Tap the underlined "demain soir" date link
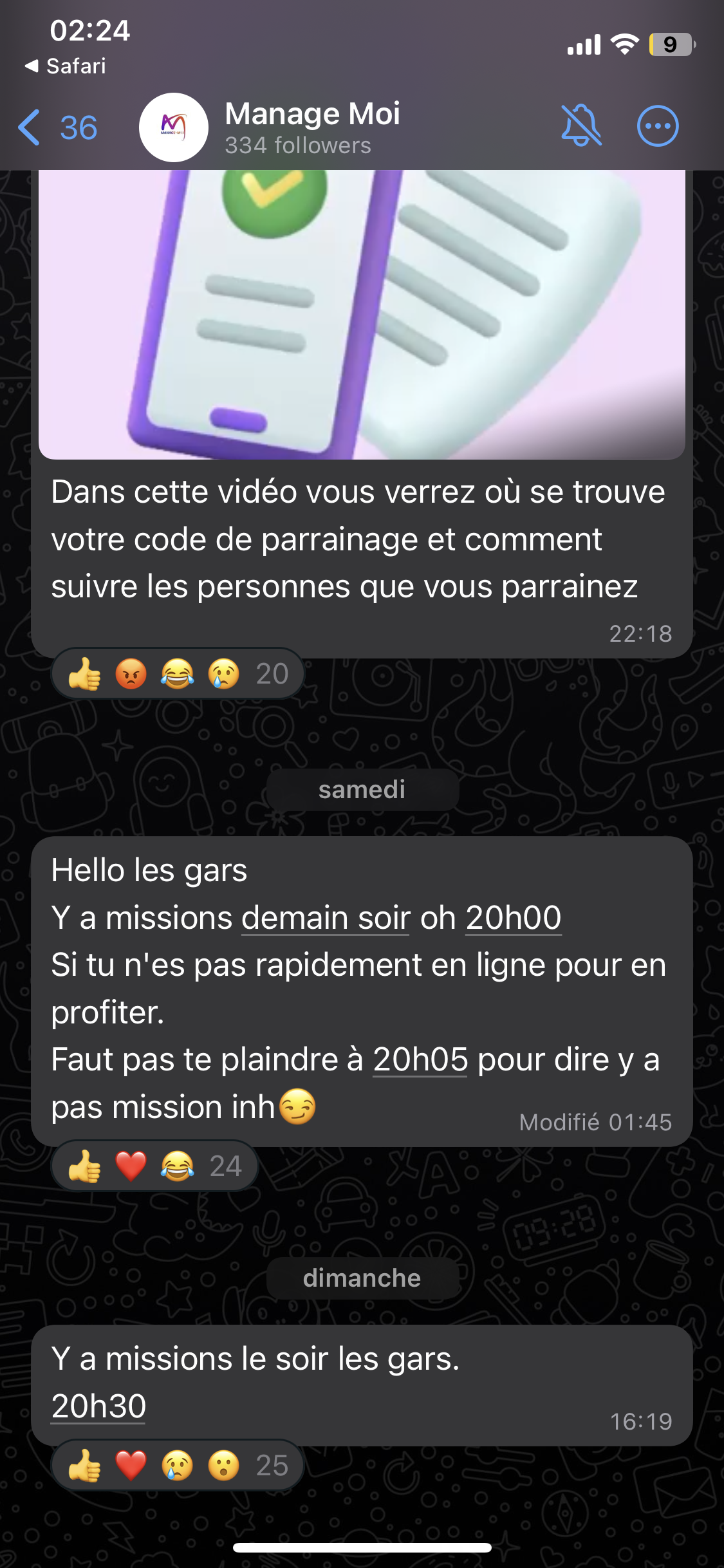Image resolution: width=724 pixels, height=1568 pixels. 326,918
